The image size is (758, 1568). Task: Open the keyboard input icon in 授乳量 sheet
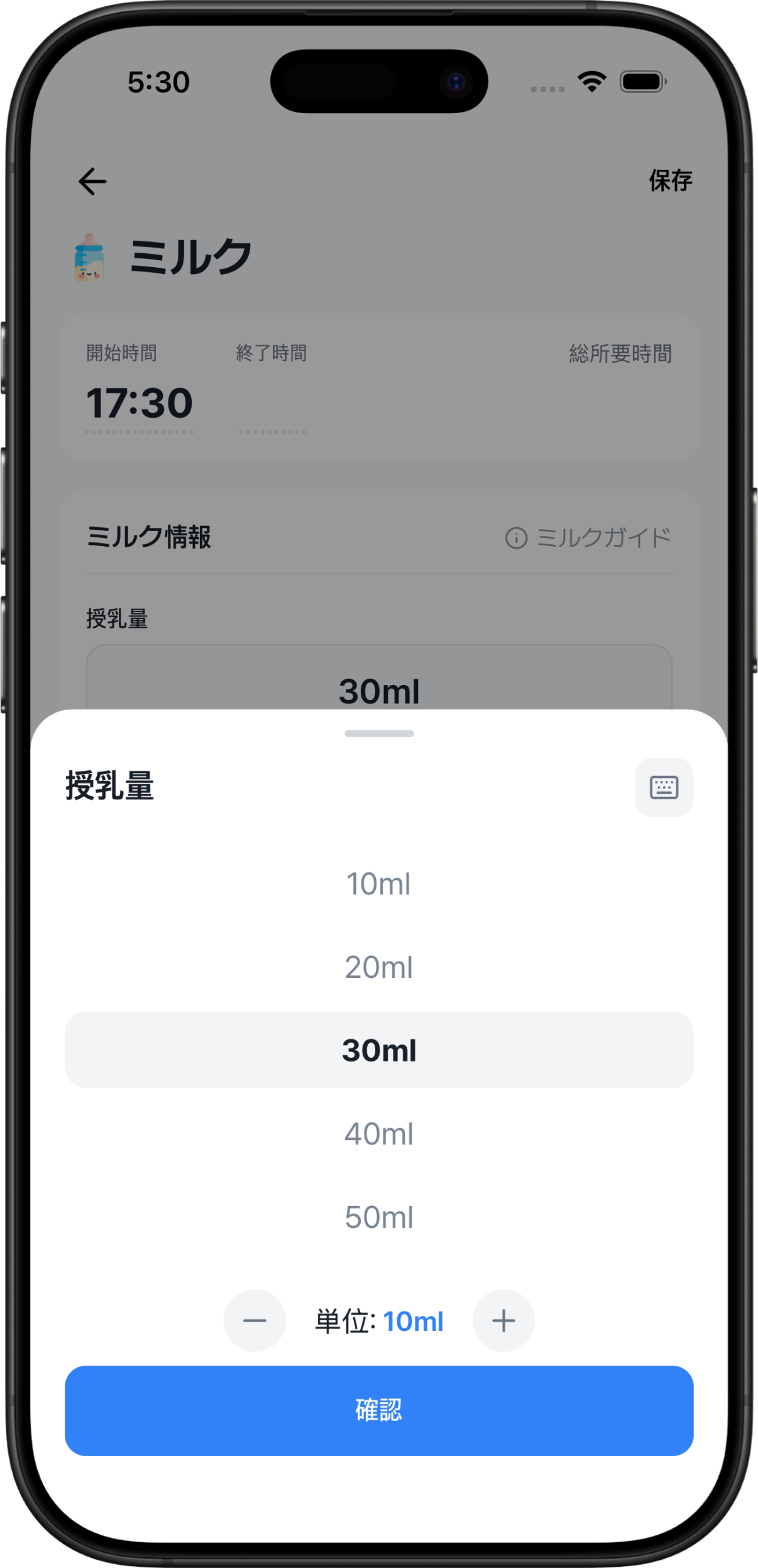pyautogui.click(x=663, y=787)
